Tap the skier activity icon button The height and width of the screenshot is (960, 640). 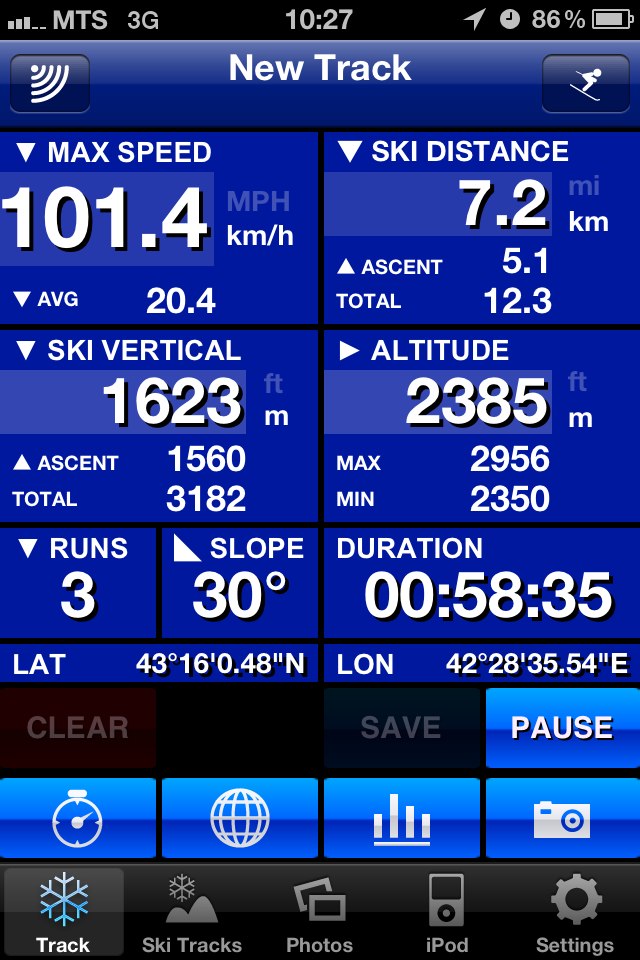(585, 83)
